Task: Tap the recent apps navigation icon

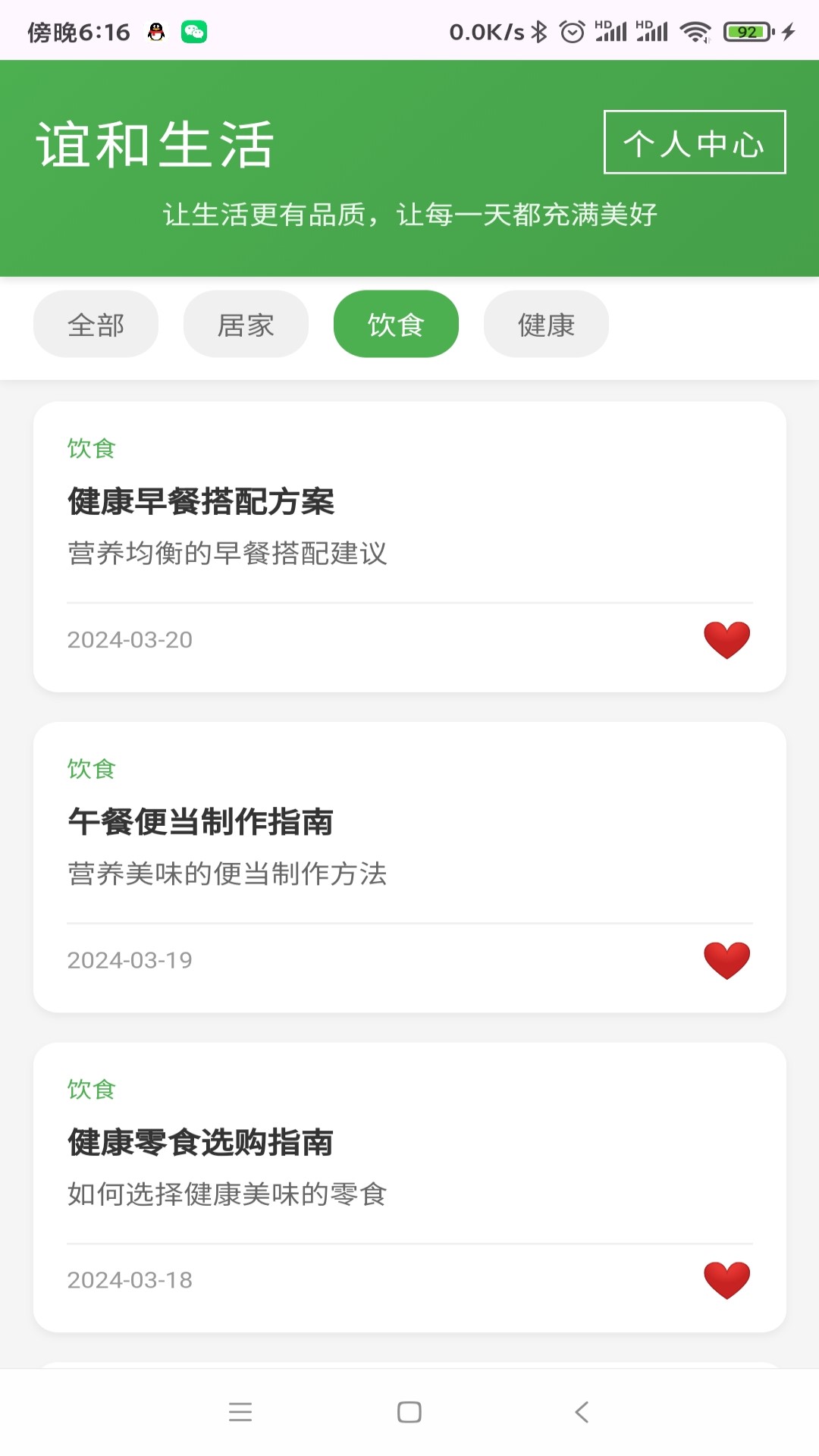Action: tap(241, 1412)
